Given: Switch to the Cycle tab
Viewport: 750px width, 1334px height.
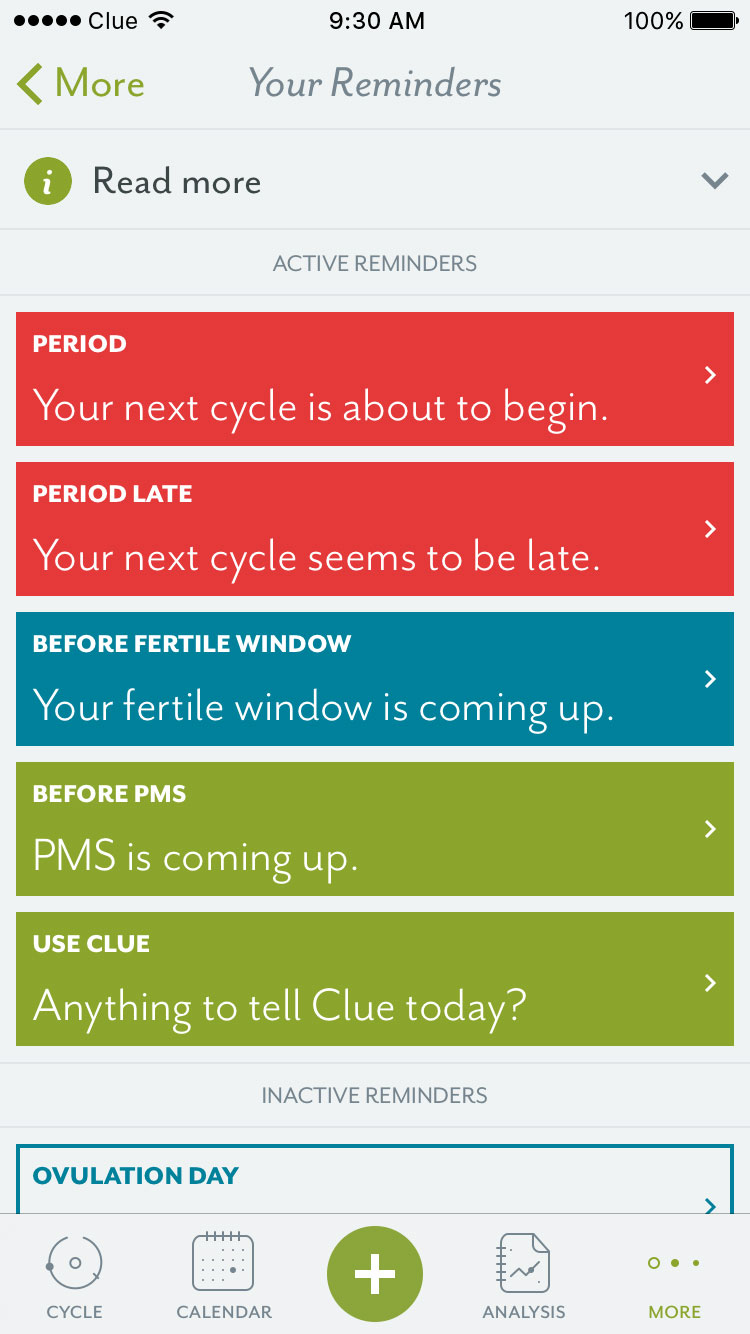Looking at the screenshot, I should pos(75,1275).
